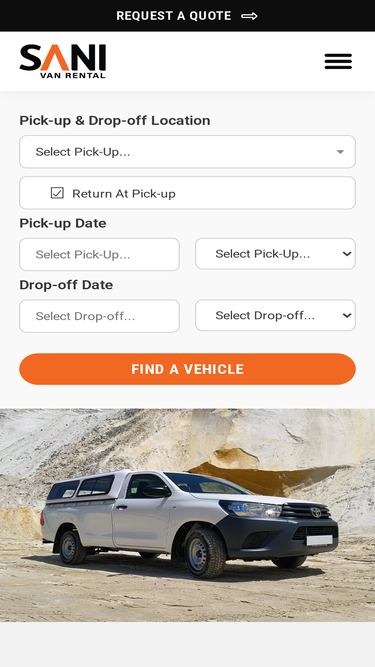Screen dimensions: 375x667
Task: Uncheck Return At Pick-up checkbox
Action: [57, 193]
